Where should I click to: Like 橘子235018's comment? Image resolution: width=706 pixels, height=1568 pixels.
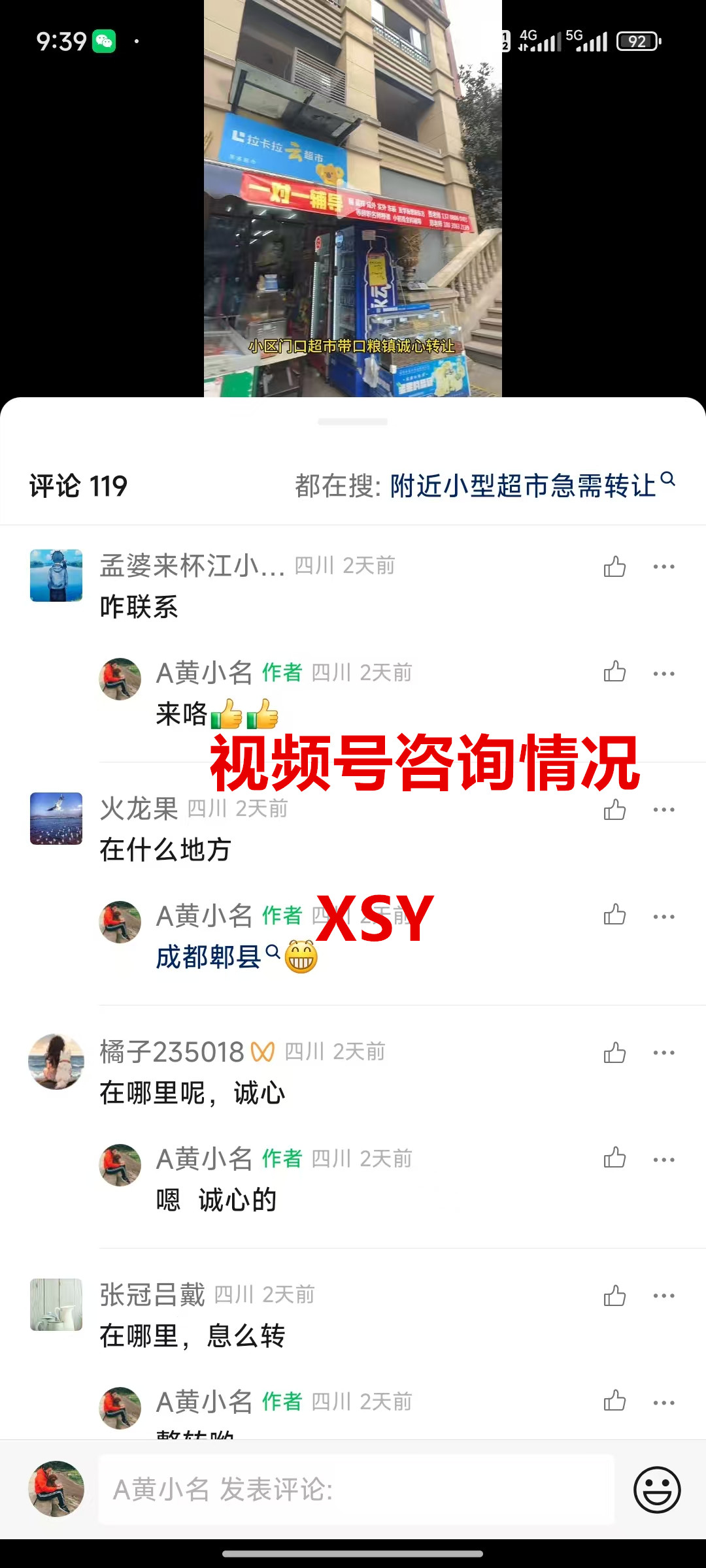[614, 1053]
